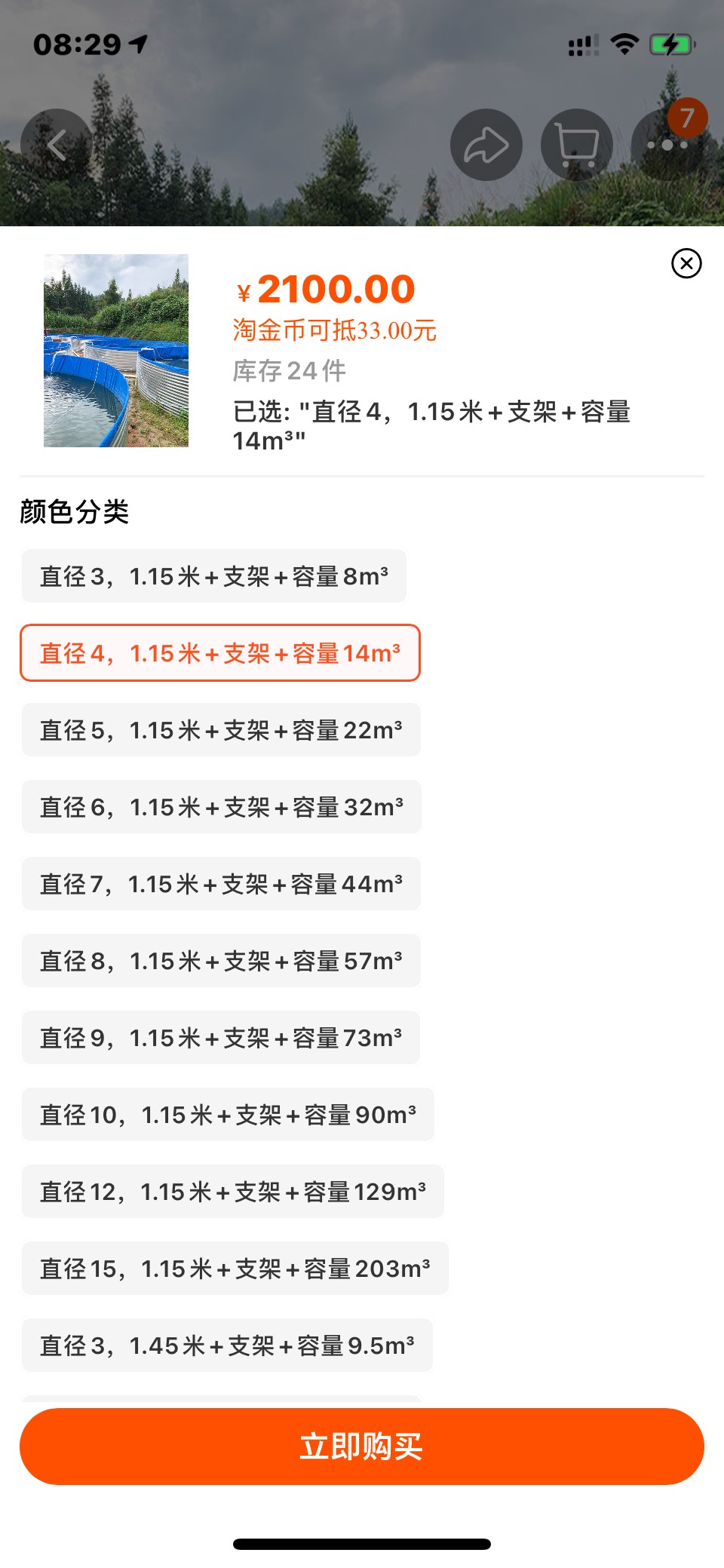Choose 直径8 容量57m³ option
The image size is (724, 1568).
[221, 961]
